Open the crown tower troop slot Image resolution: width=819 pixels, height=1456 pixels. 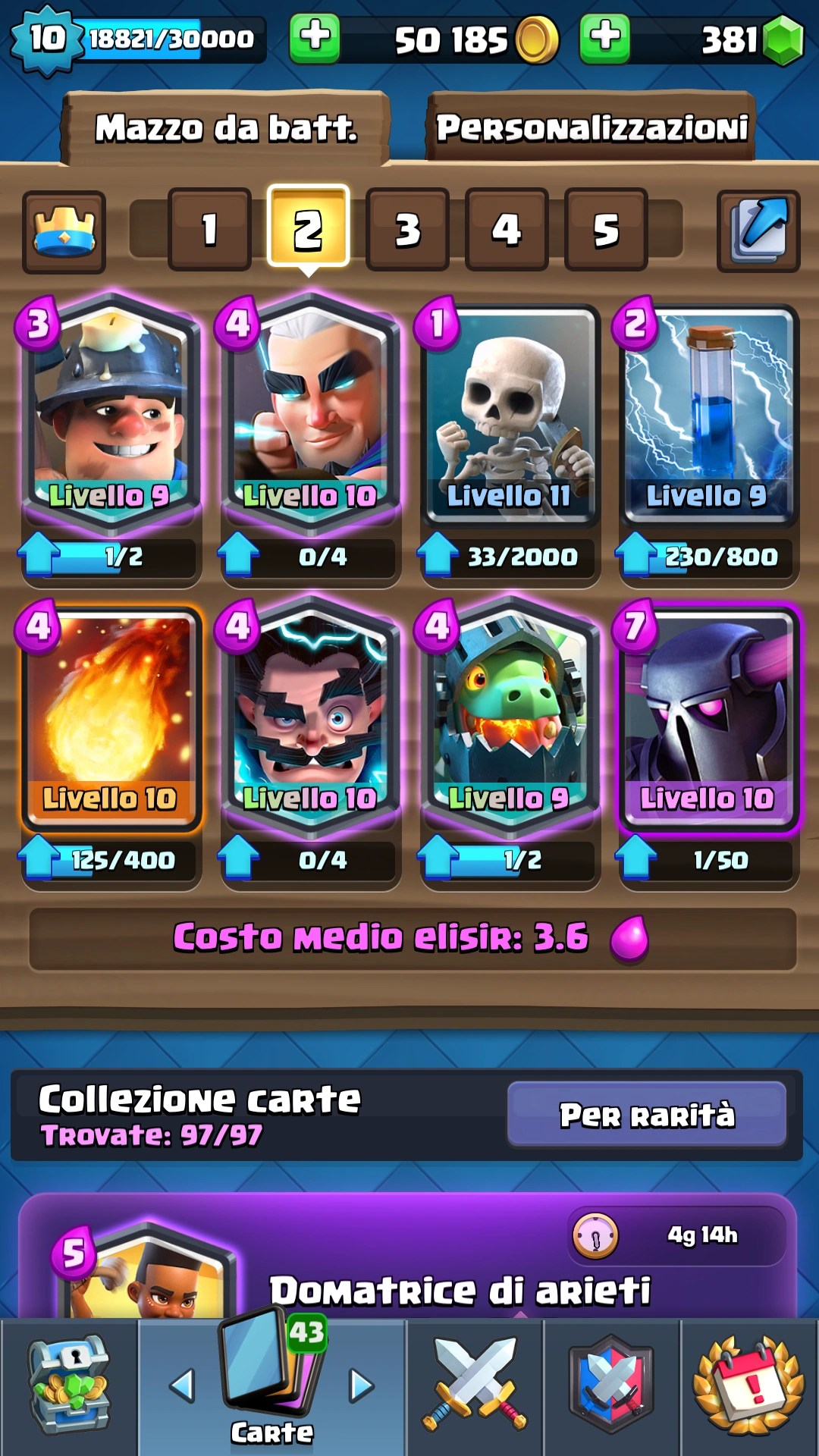pyautogui.click(x=64, y=231)
